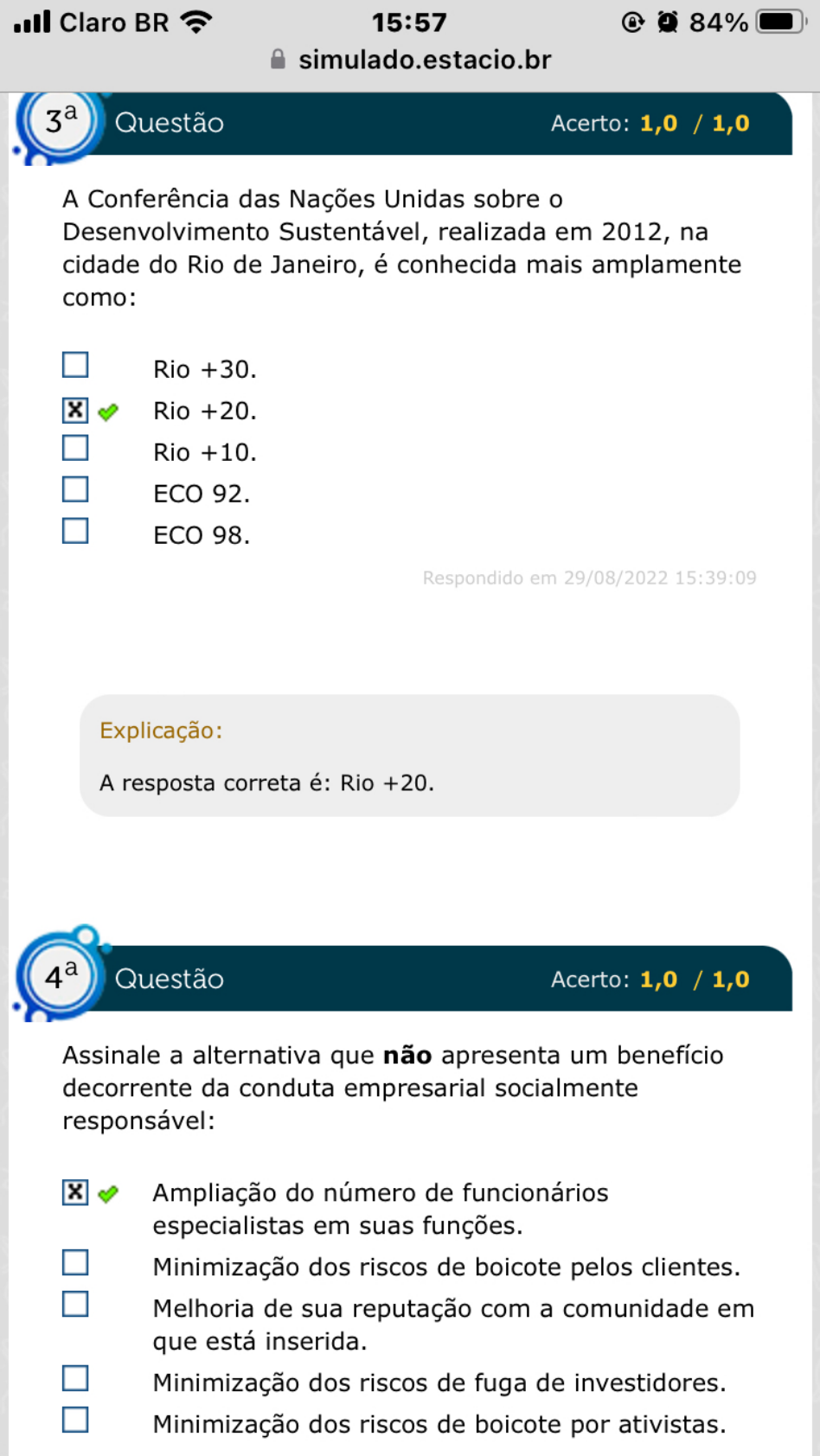Check the boicote por ativistas option
Image resolution: width=820 pixels, height=1456 pixels.
pyautogui.click(x=75, y=1420)
